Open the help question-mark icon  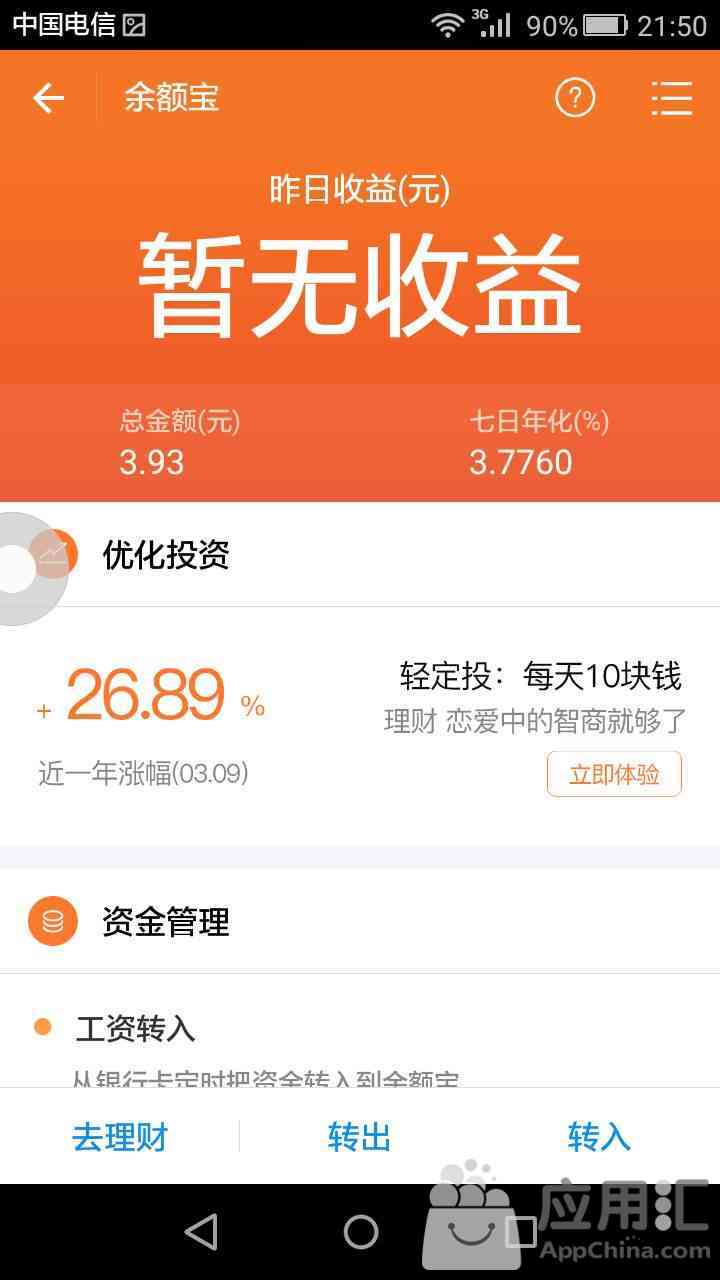(x=575, y=98)
